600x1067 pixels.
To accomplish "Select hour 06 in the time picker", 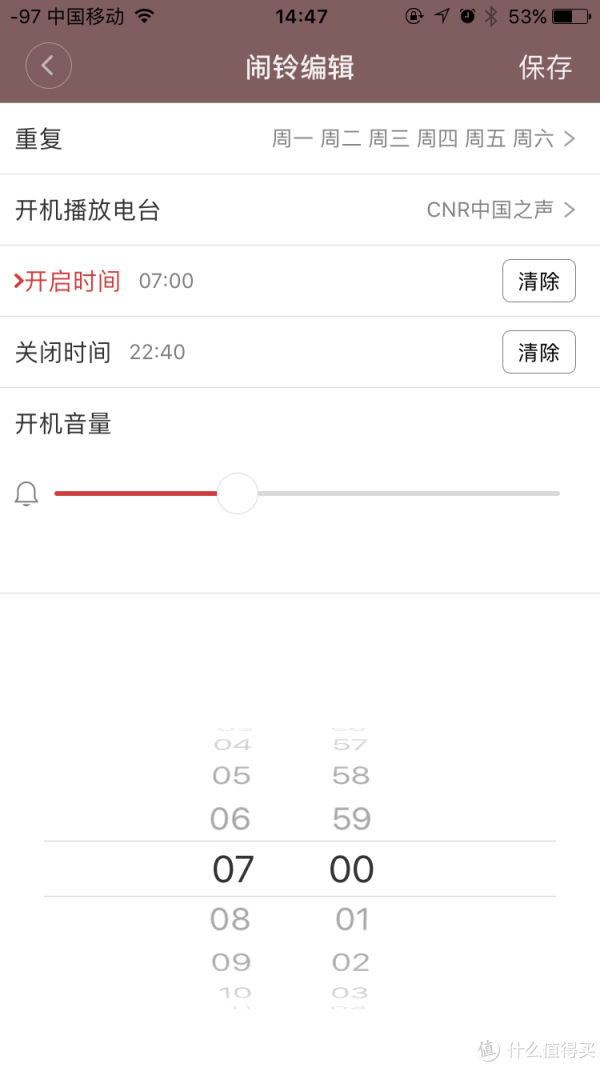I will pos(231,819).
